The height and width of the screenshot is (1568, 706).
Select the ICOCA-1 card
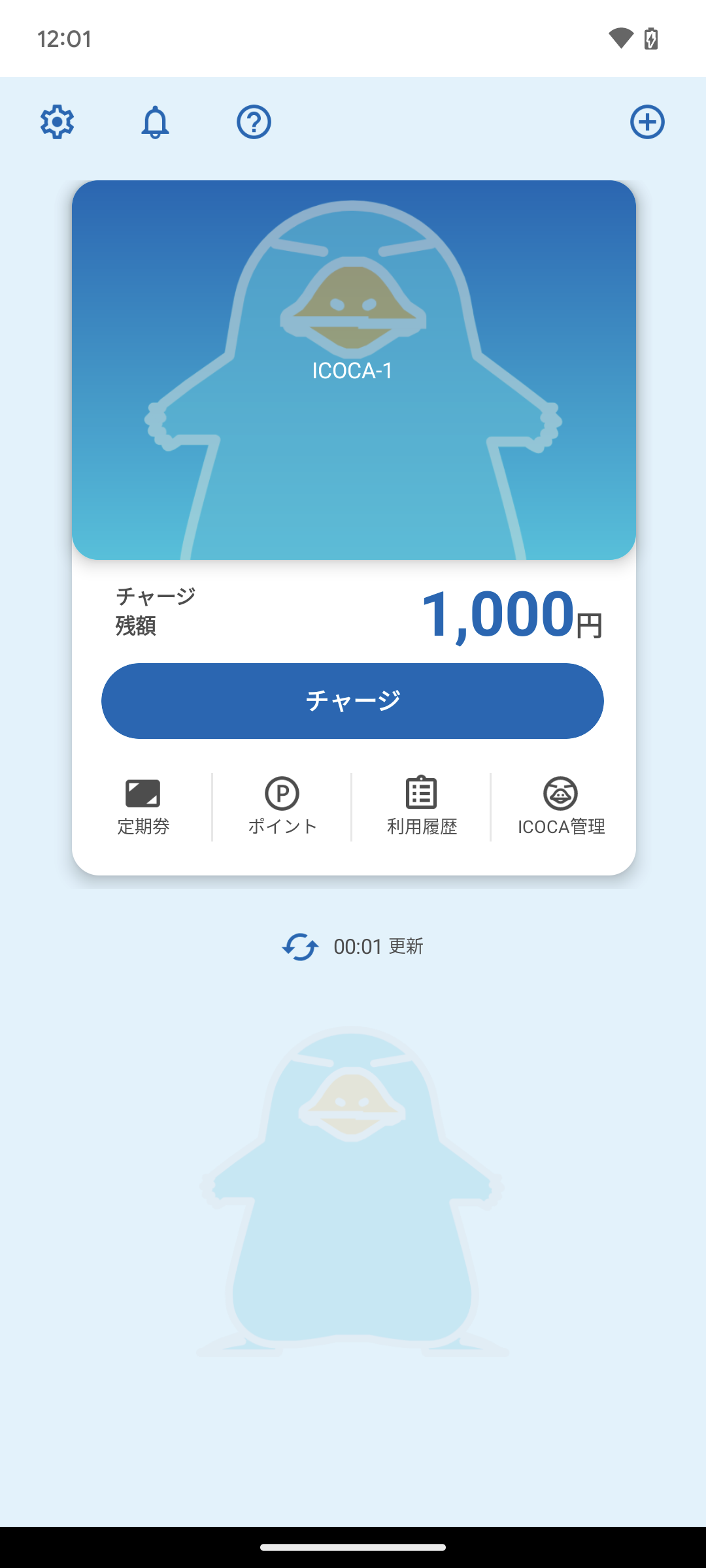[353, 370]
